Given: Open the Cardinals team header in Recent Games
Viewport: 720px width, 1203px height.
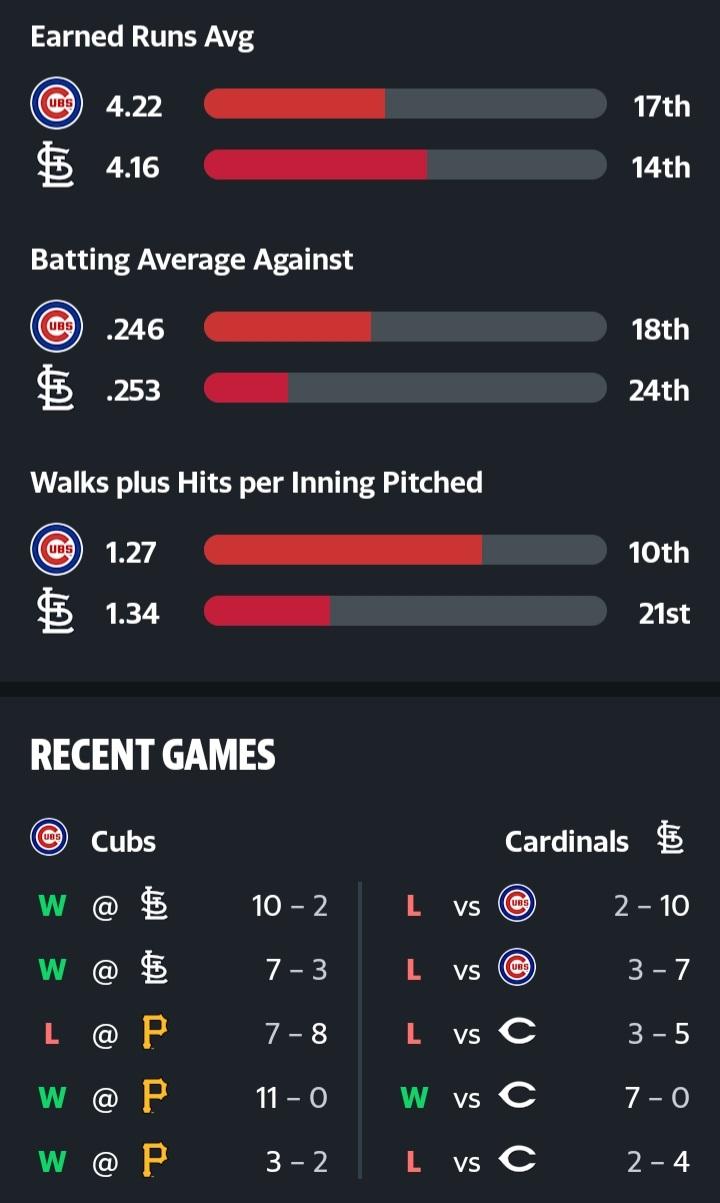Looking at the screenshot, I should [x=596, y=840].
